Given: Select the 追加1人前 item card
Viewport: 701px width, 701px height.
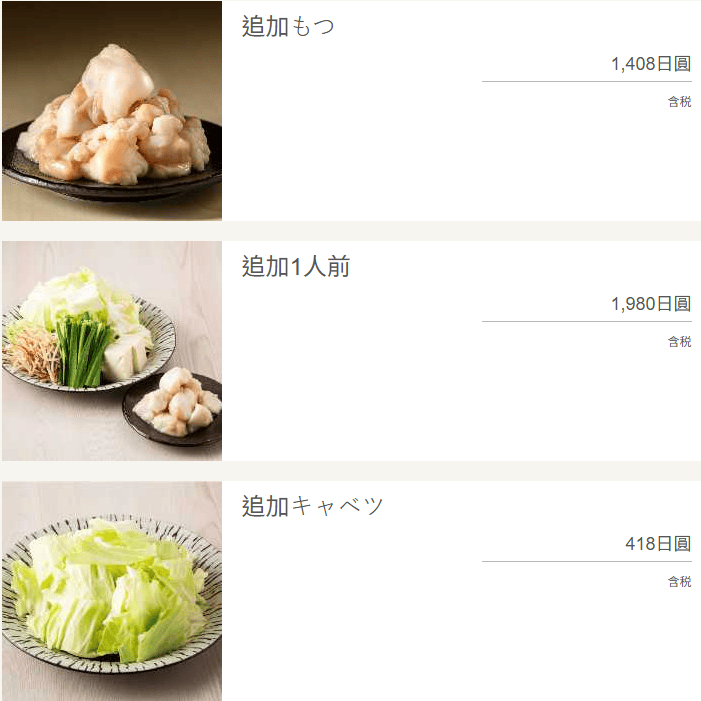Looking at the screenshot, I should click(x=296, y=267).
